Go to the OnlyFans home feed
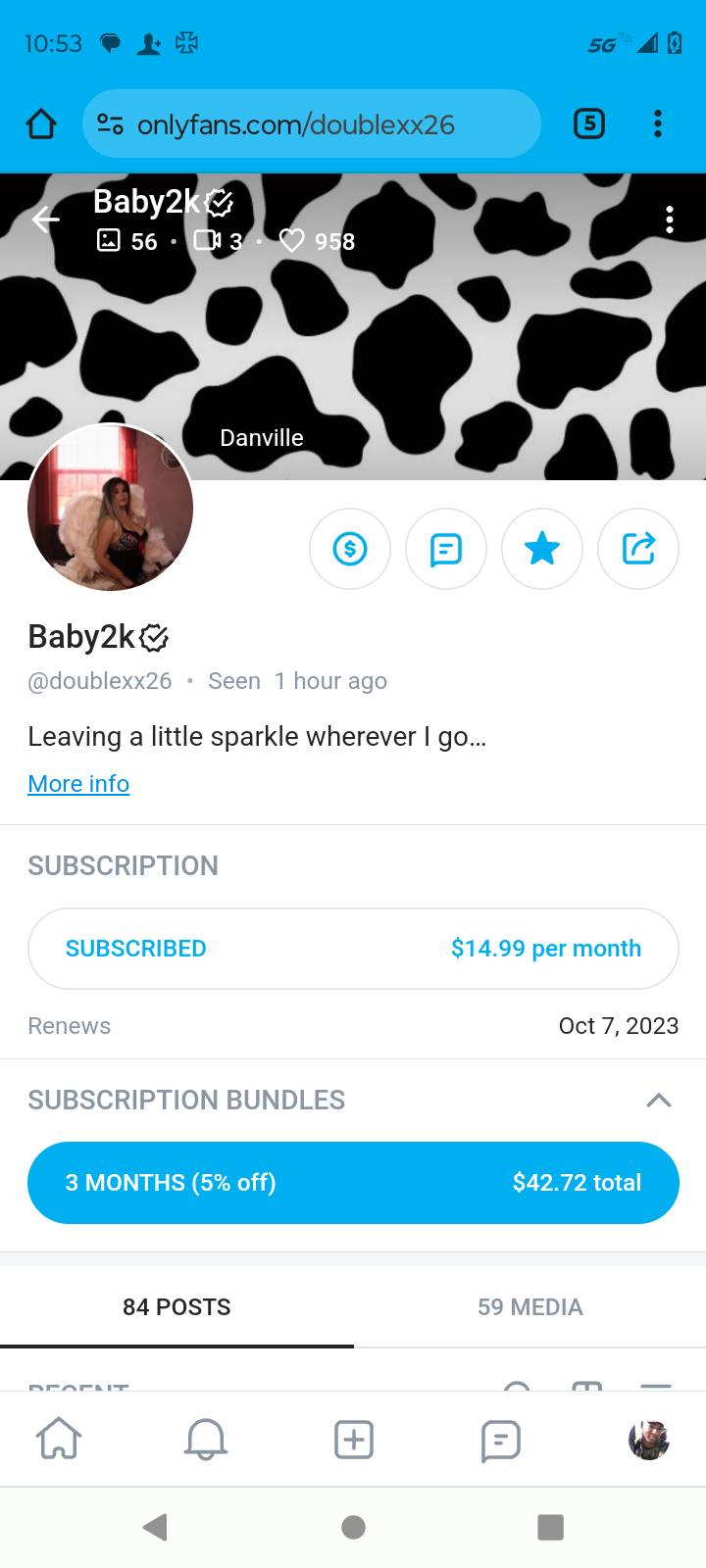 pos(59,1440)
